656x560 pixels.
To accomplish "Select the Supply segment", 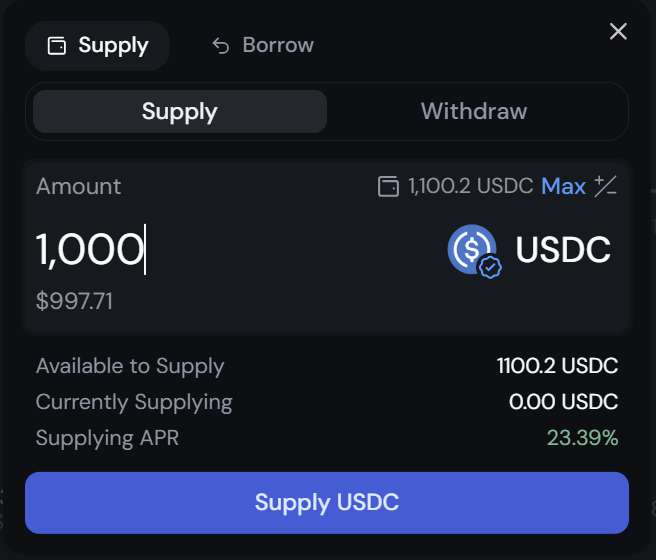I will pos(180,111).
